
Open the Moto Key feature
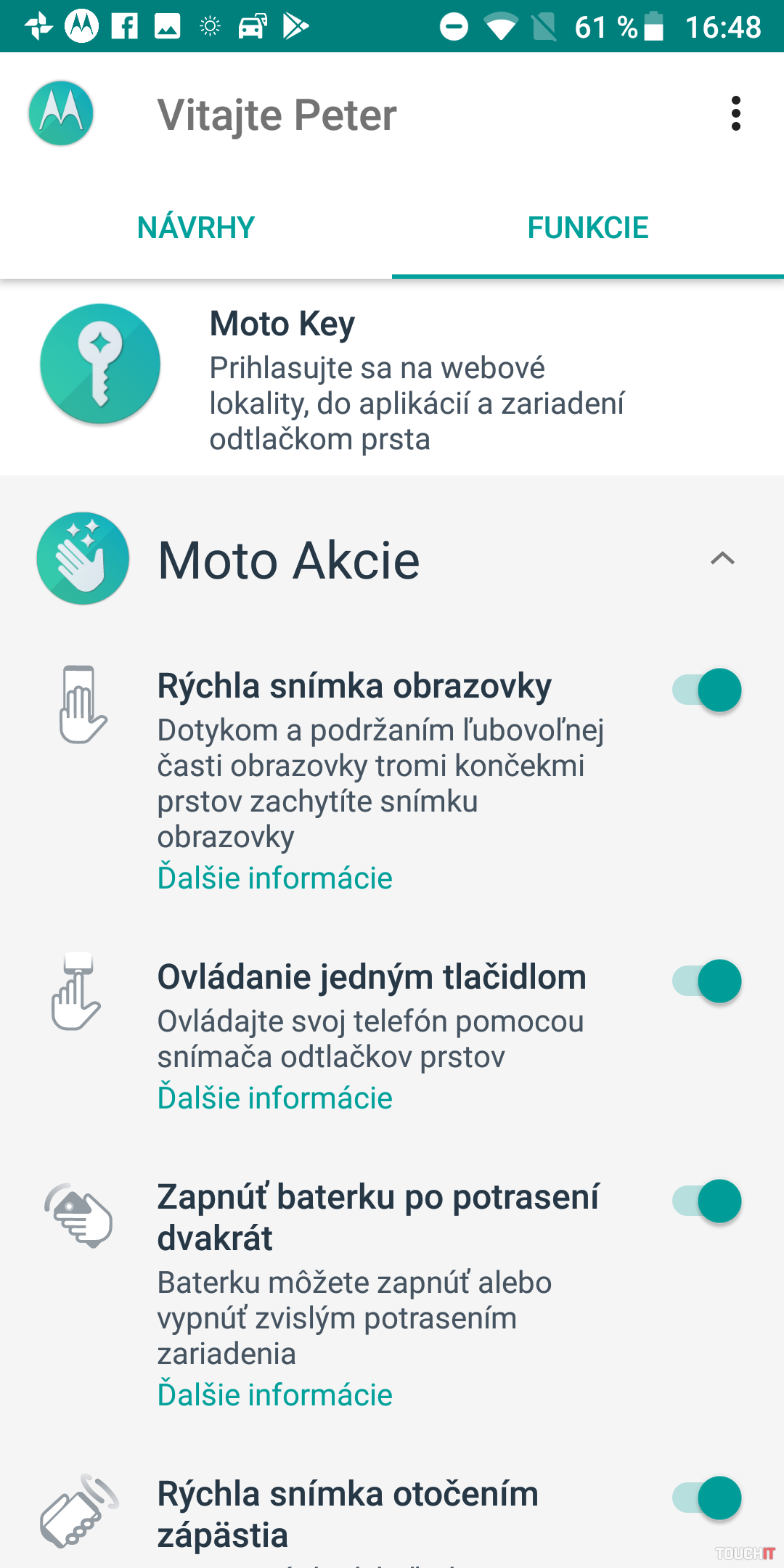392,379
